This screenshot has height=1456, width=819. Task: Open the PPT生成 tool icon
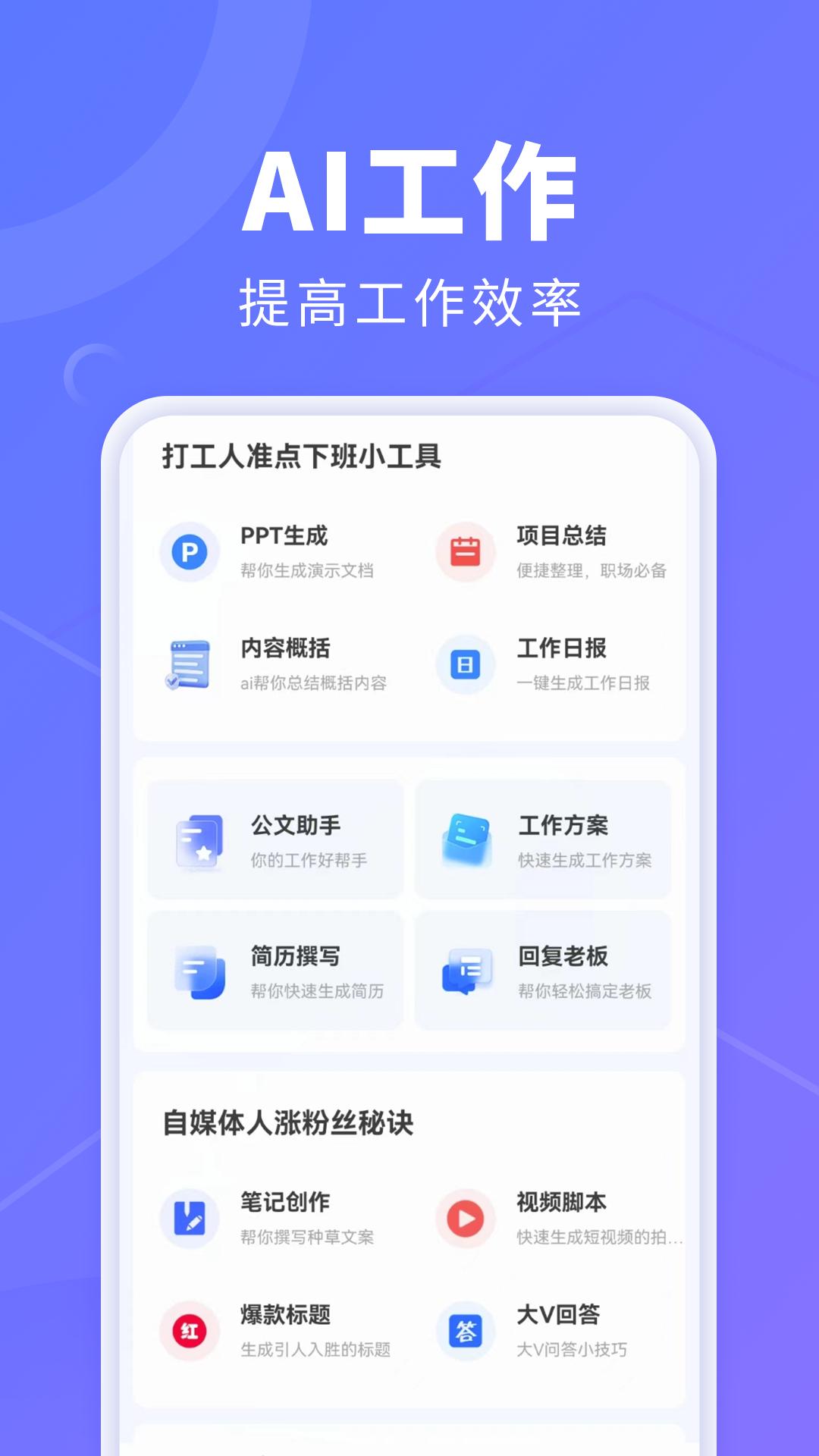189,553
